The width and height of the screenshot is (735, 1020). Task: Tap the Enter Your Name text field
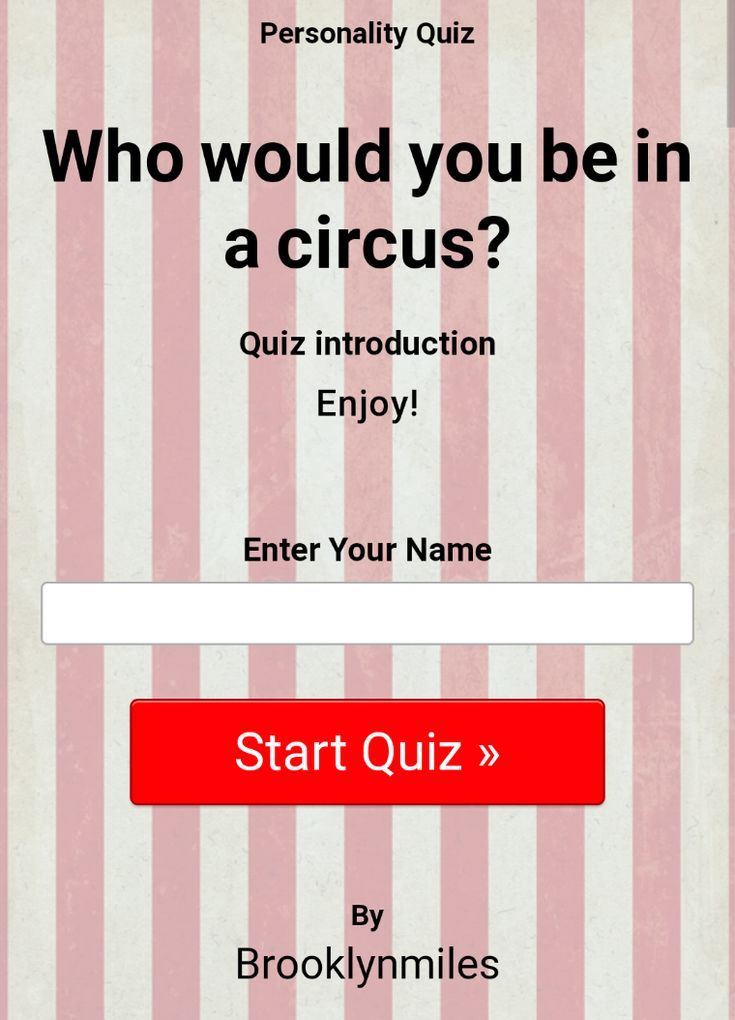[x=367, y=613]
